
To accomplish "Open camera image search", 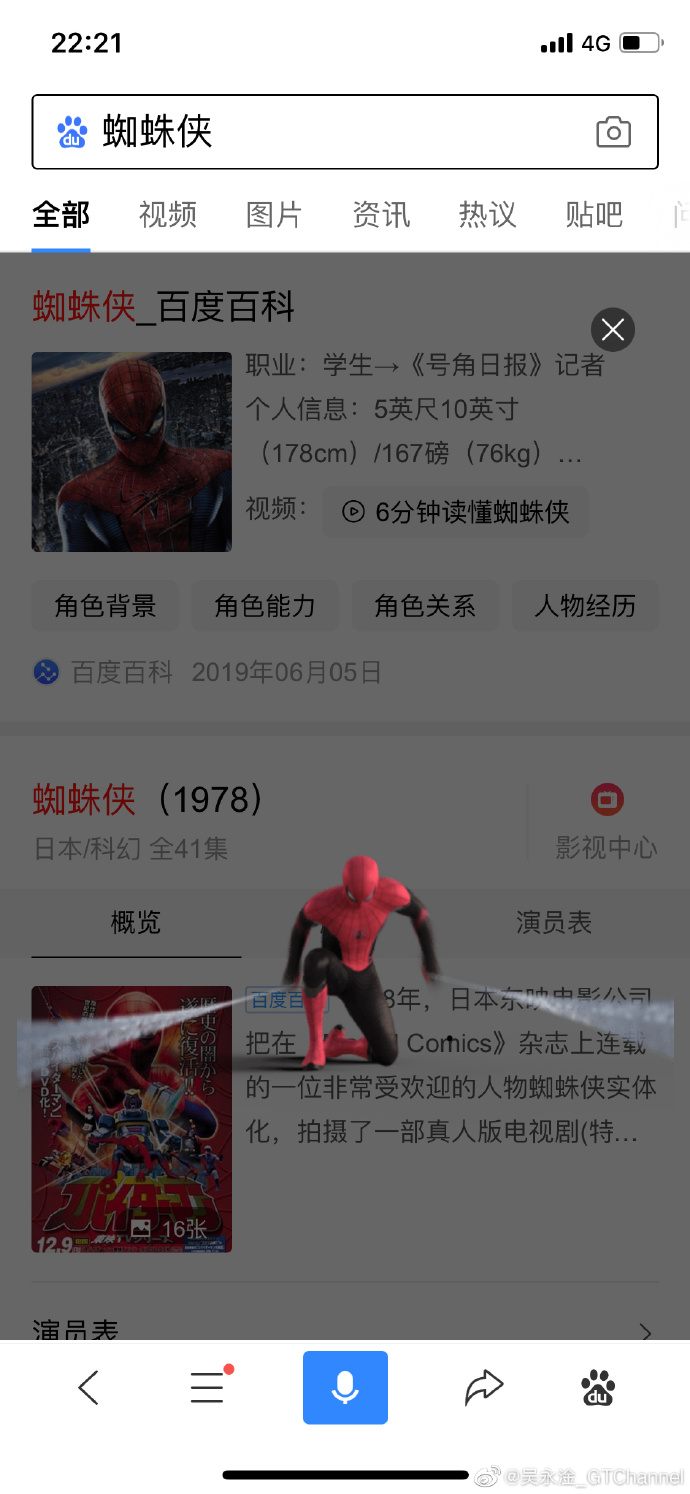I will 613,132.
